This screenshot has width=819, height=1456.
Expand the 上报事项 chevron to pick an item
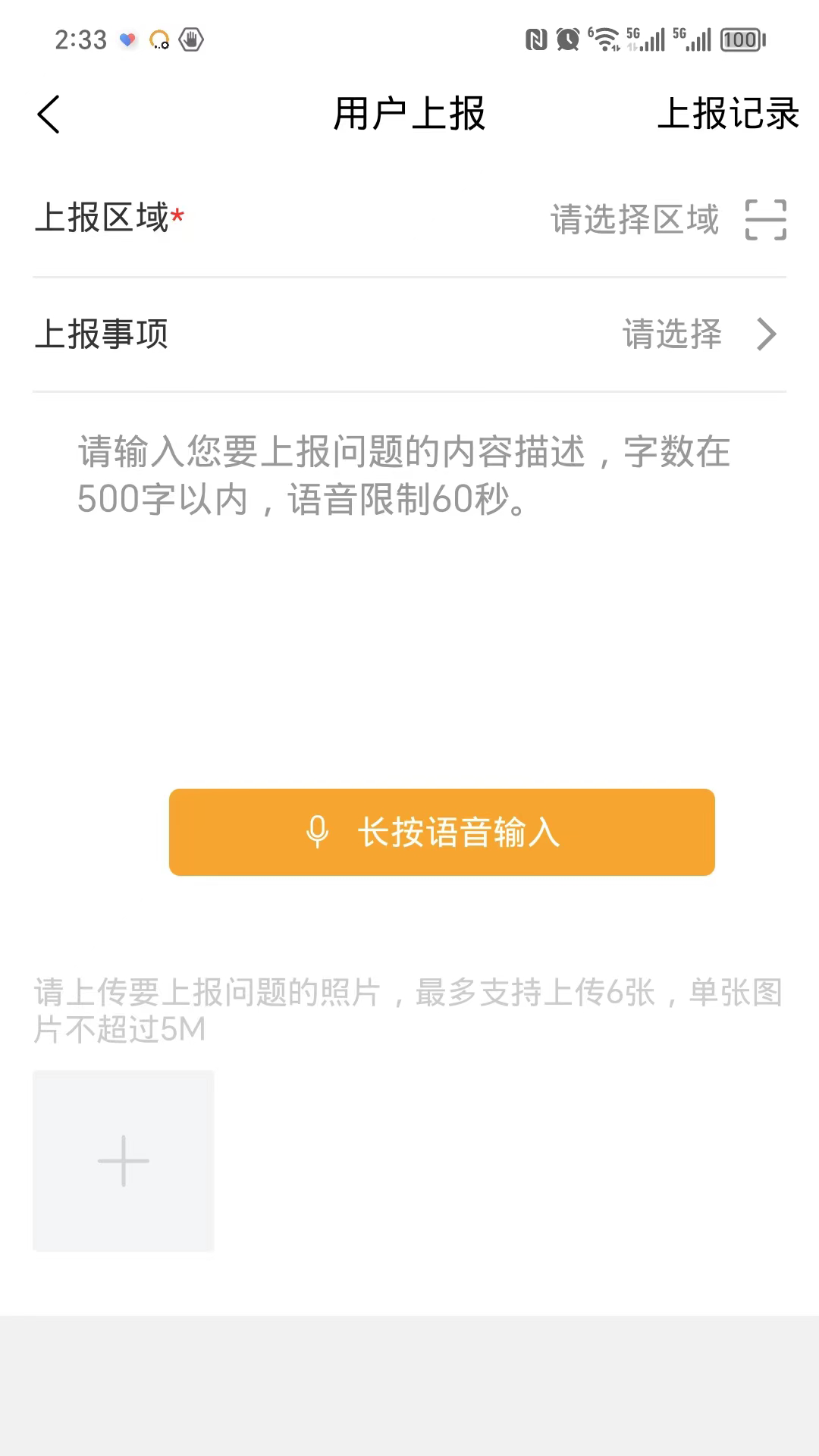pos(766,334)
